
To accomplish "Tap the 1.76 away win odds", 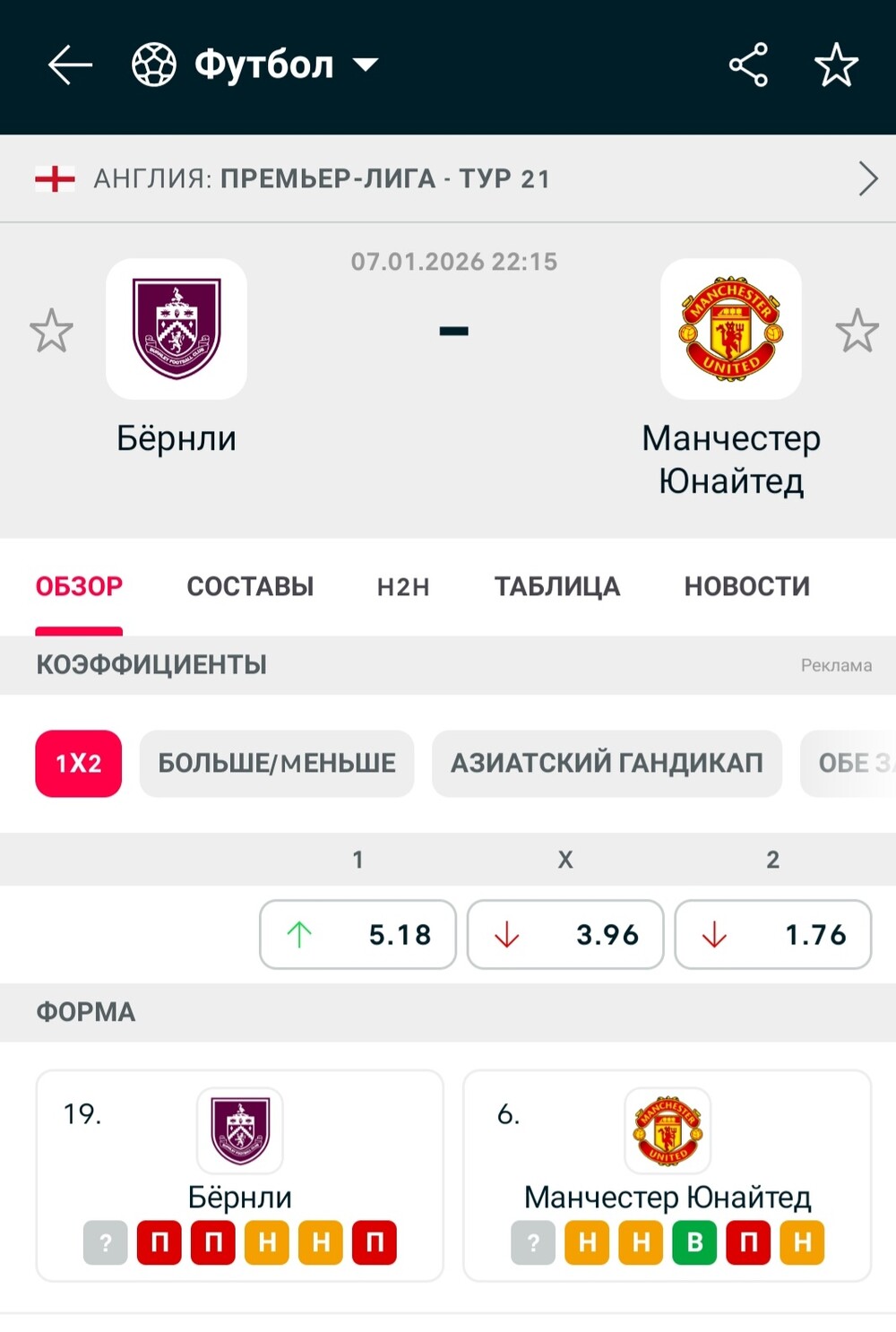I will pos(772,935).
